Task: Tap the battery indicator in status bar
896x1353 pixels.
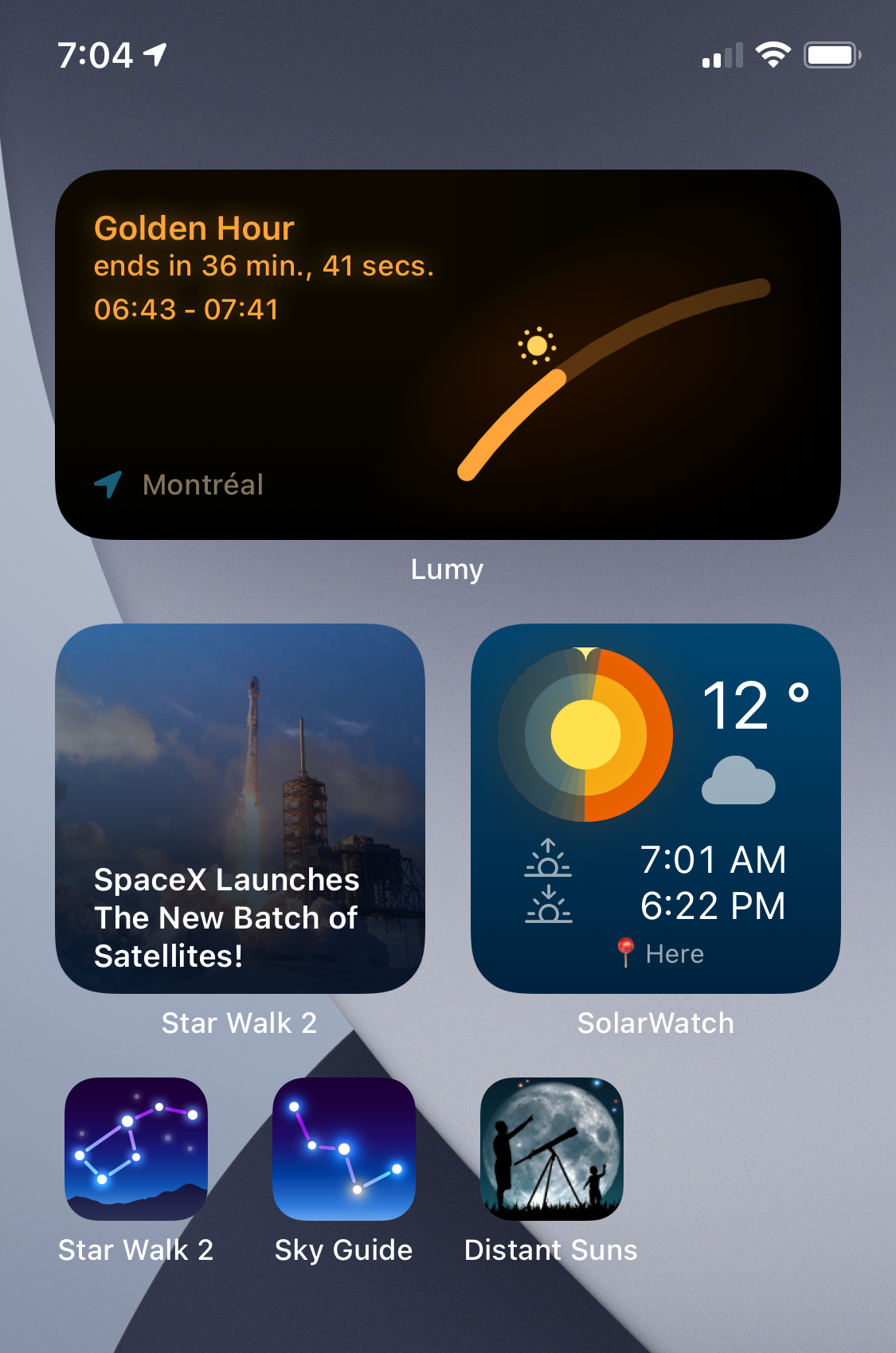Action: [831, 54]
